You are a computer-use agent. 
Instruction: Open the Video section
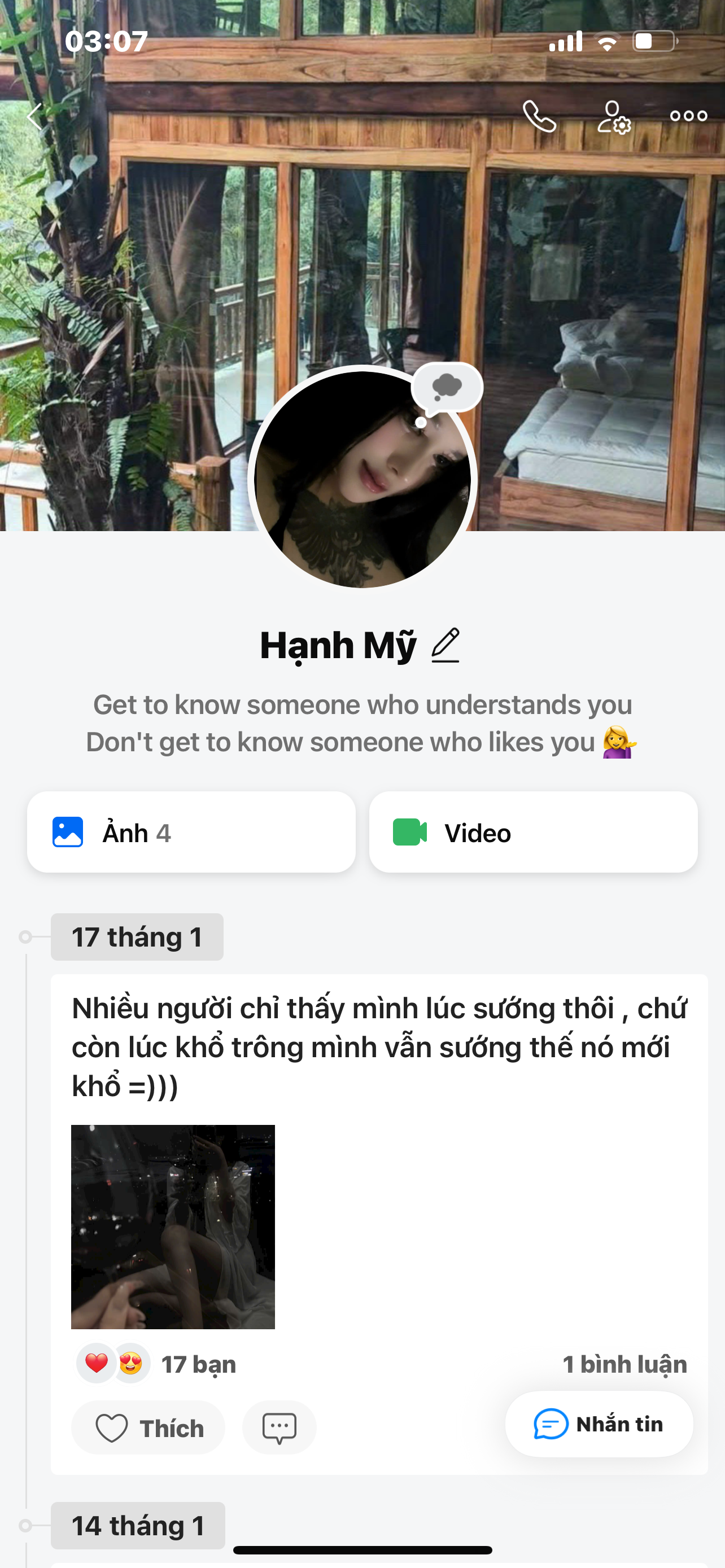pyautogui.click(x=533, y=832)
